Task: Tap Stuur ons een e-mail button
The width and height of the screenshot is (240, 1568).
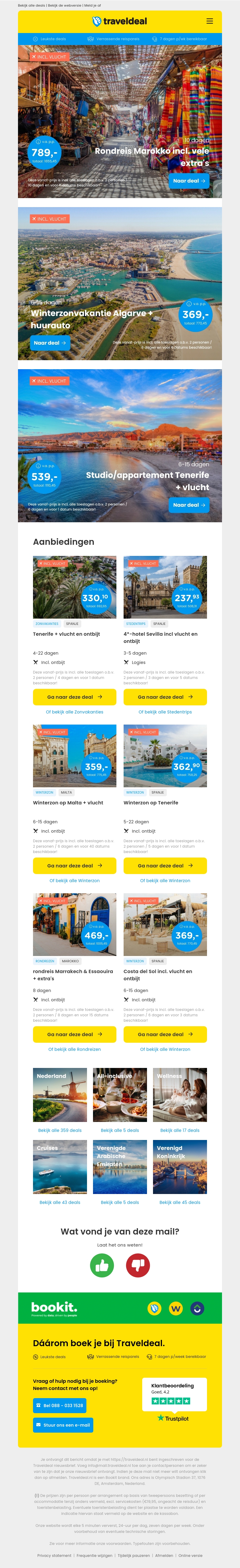Action: click(63, 1425)
